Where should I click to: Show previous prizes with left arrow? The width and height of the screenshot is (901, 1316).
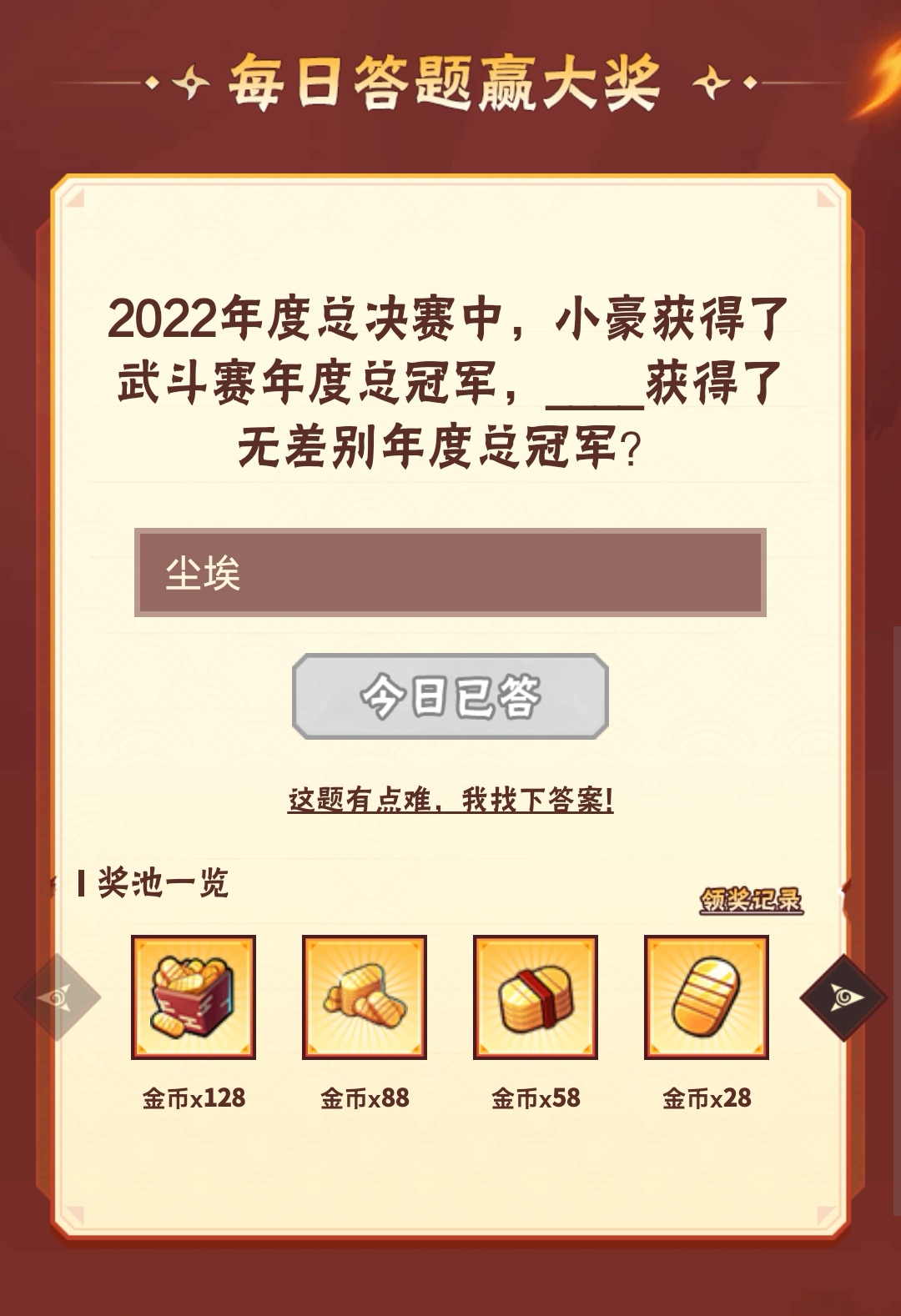57,997
